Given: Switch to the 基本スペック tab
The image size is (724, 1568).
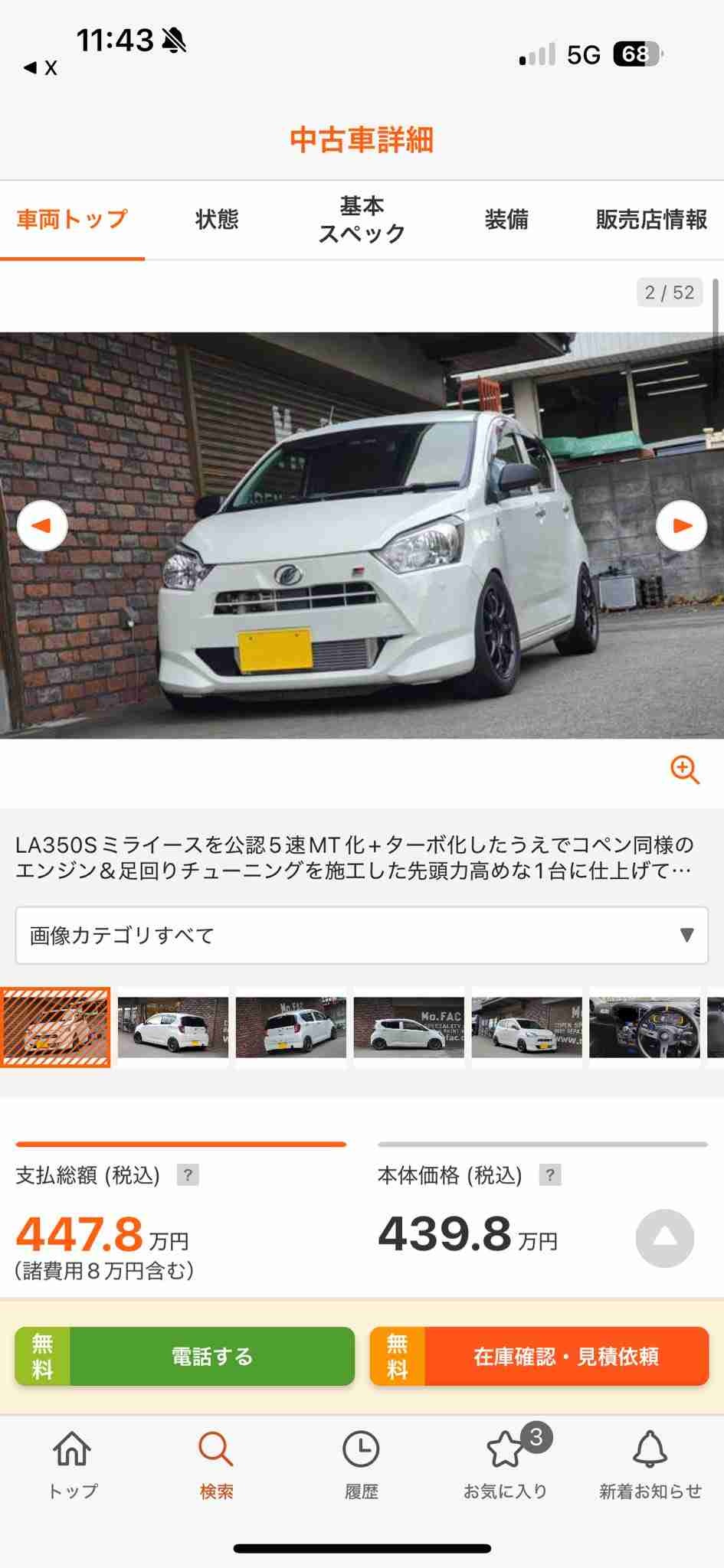Looking at the screenshot, I should pyautogui.click(x=362, y=220).
